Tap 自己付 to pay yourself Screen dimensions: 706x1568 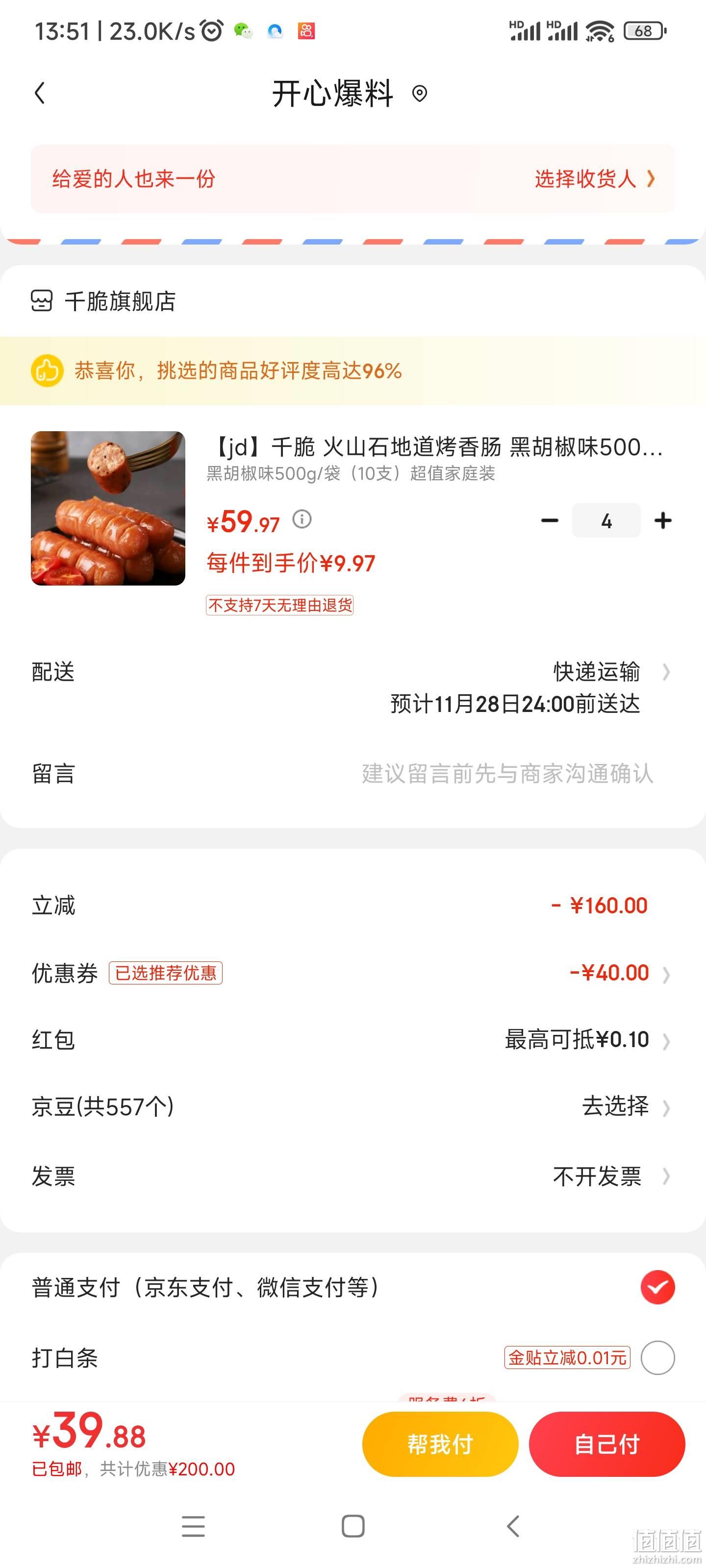[606, 1444]
